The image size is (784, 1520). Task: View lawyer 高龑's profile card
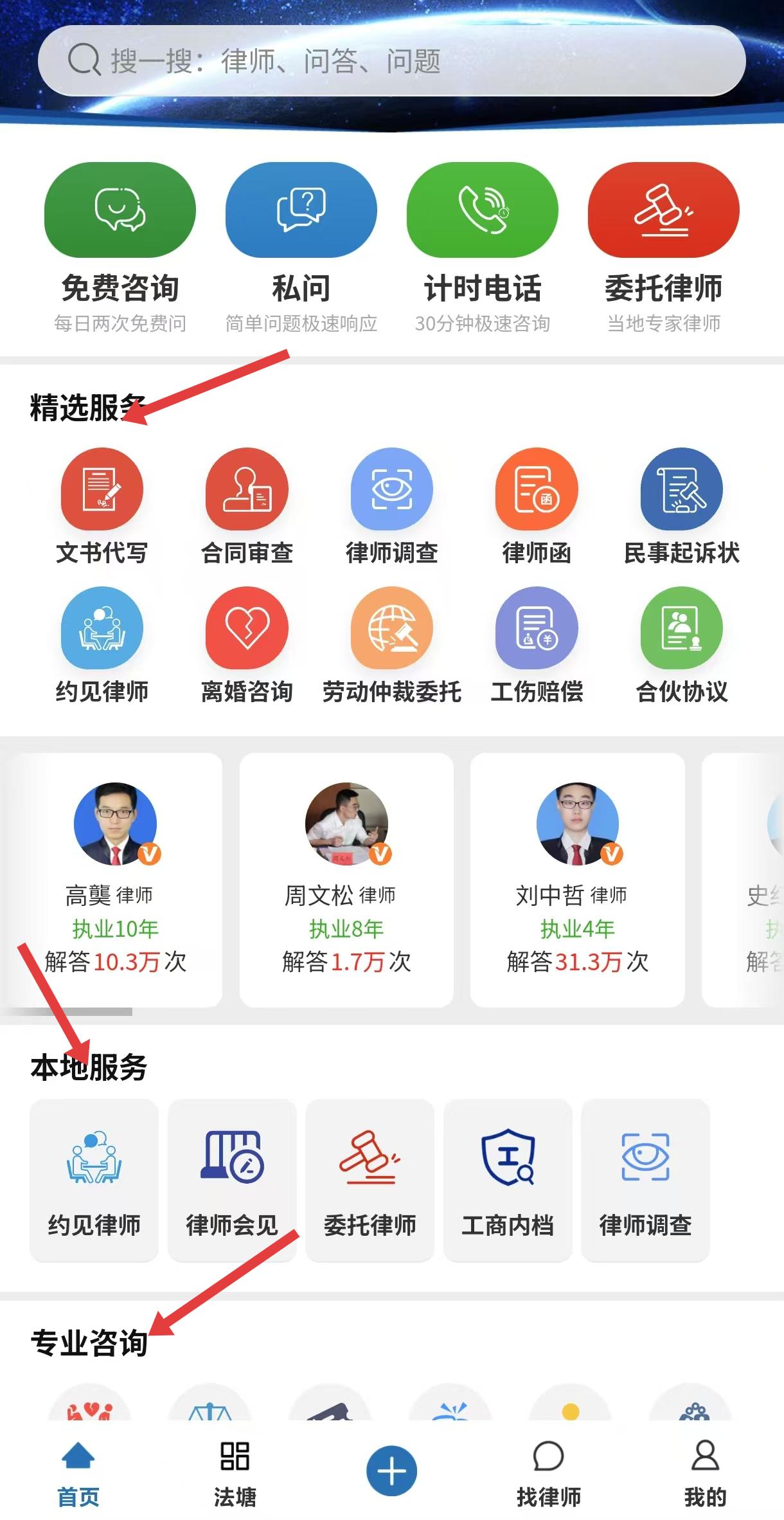coord(115,878)
